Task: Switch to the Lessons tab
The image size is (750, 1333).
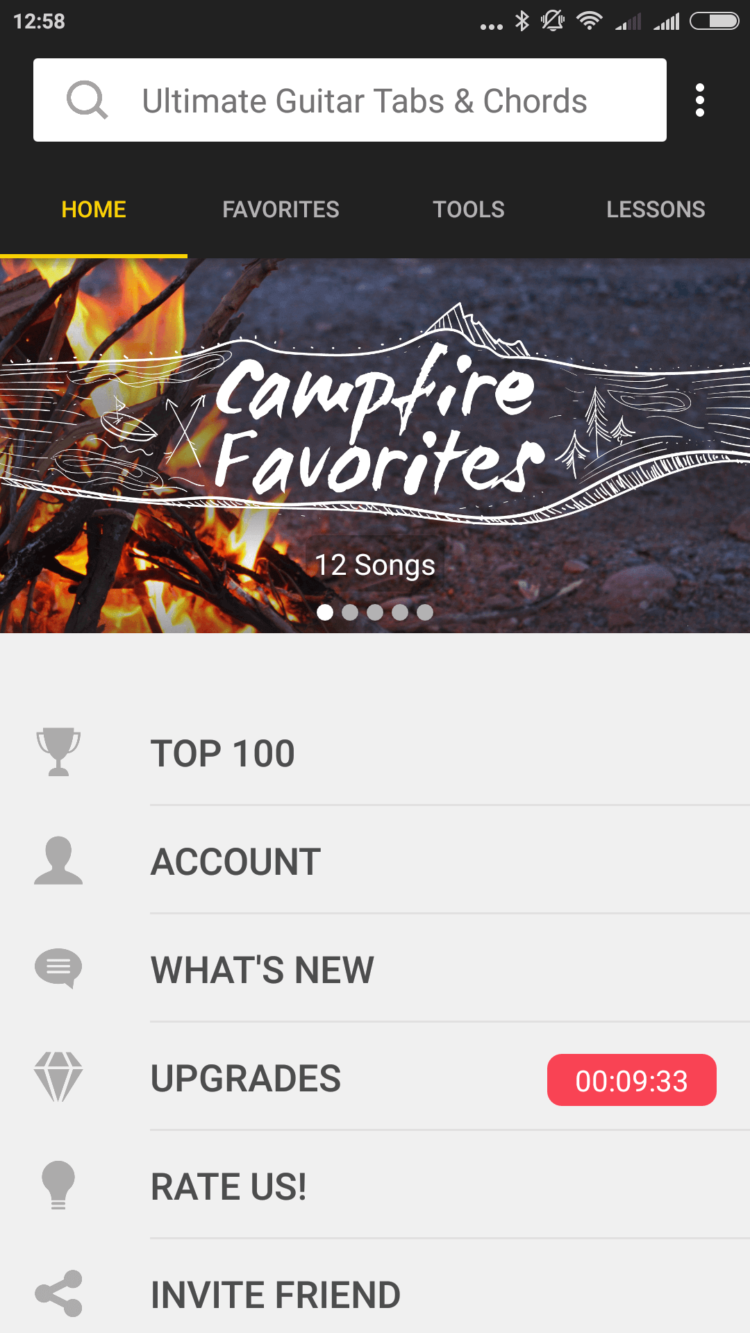Action: coord(655,210)
